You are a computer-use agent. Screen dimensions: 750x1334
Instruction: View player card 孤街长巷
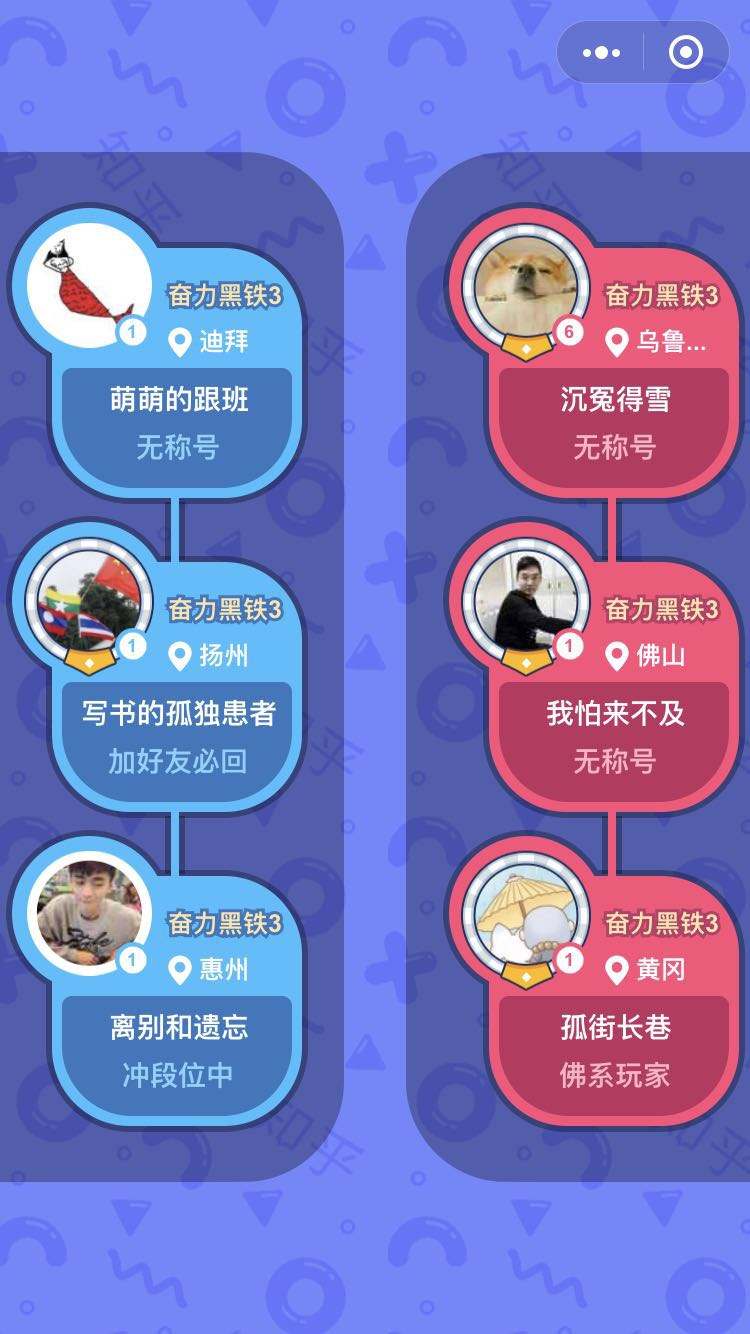click(597, 980)
